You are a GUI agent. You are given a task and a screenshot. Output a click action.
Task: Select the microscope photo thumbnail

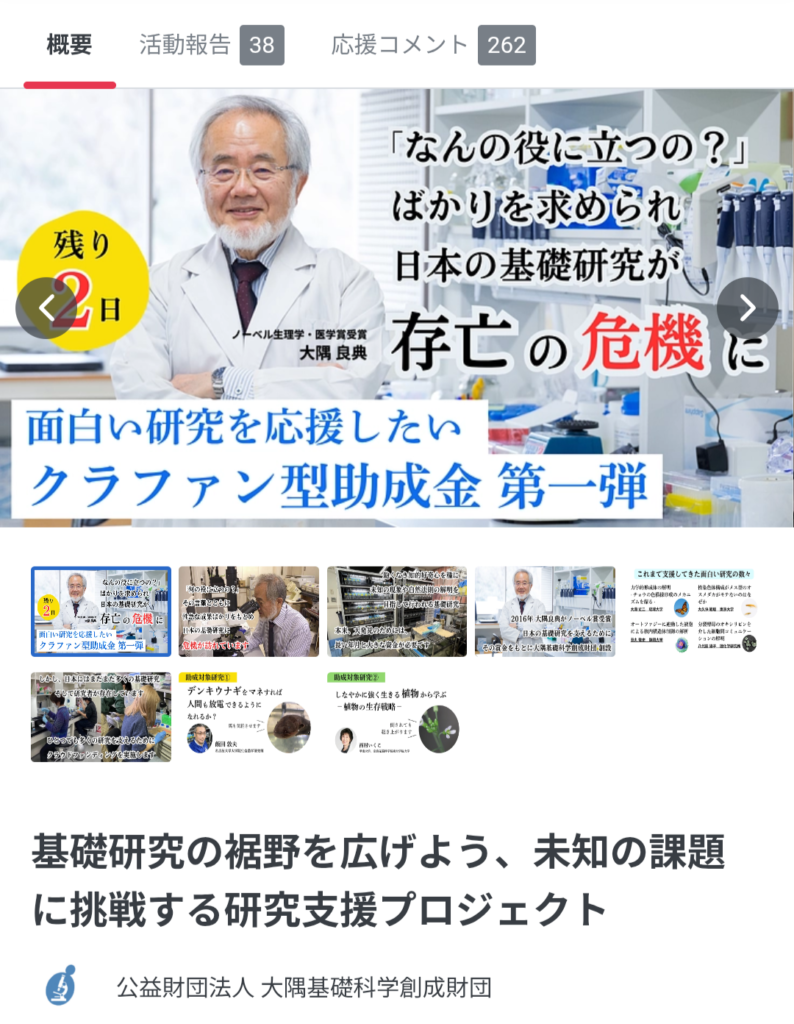click(x=249, y=611)
